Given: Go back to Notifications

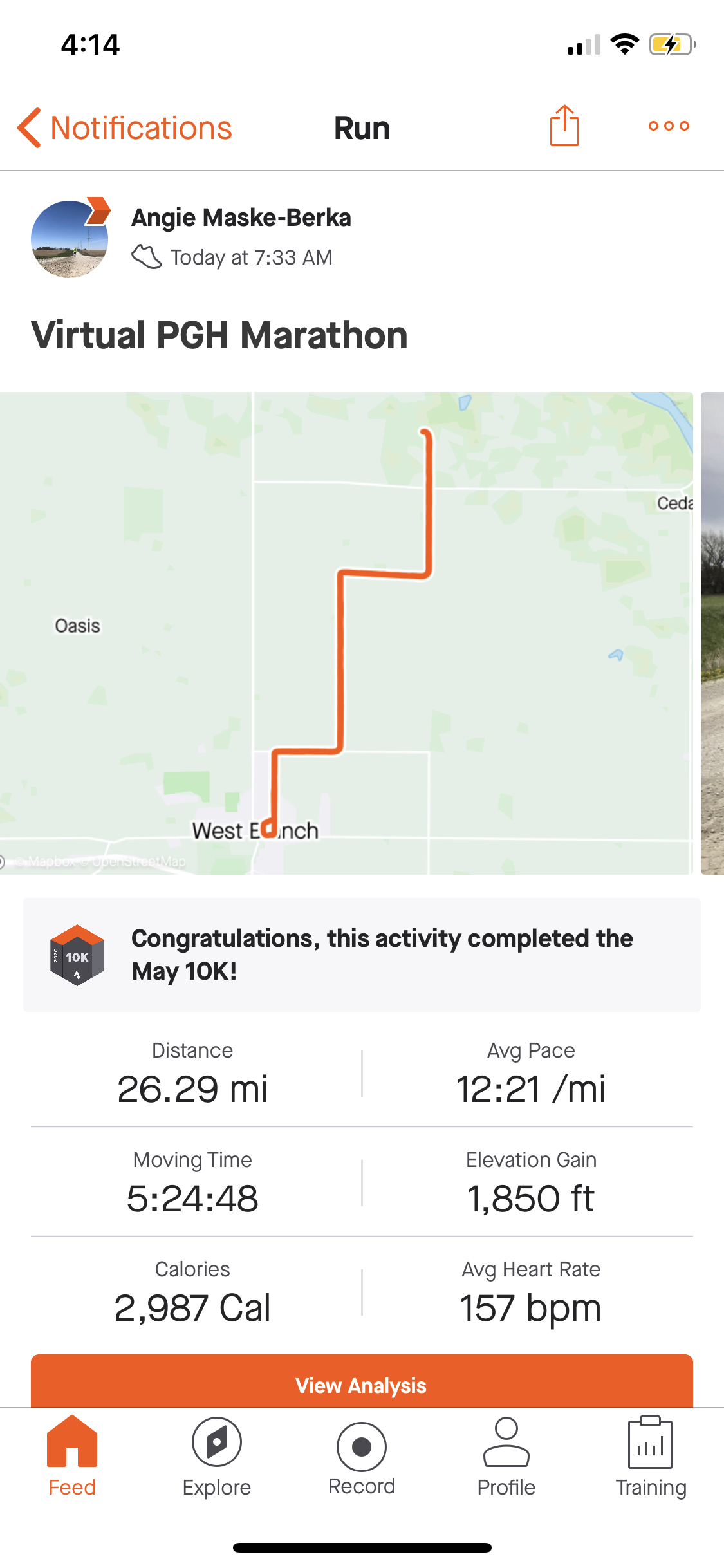Looking at the screenshot, I should [x=125, y=127].
